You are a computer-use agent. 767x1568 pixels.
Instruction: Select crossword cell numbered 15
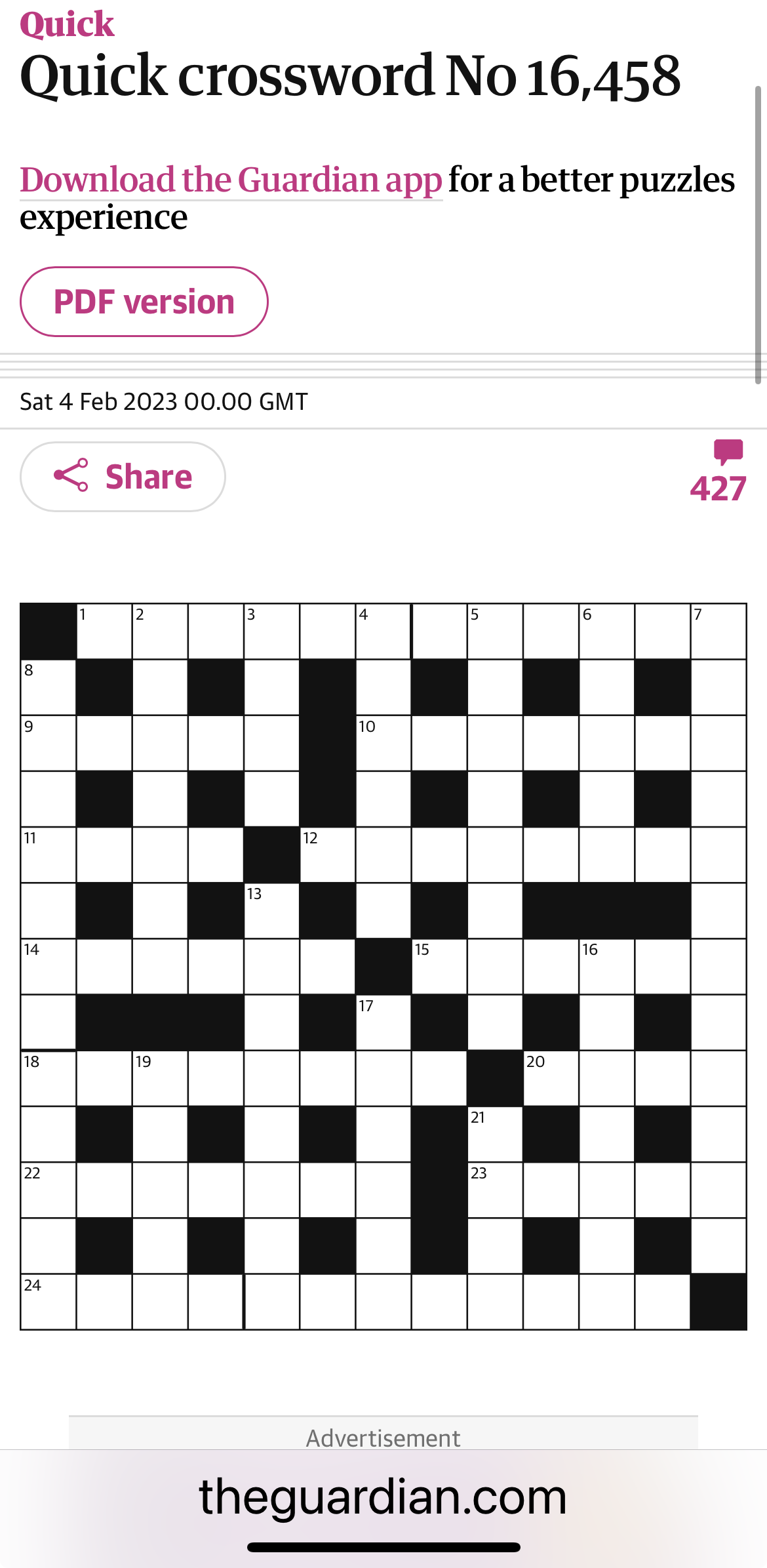click(439, 967)
